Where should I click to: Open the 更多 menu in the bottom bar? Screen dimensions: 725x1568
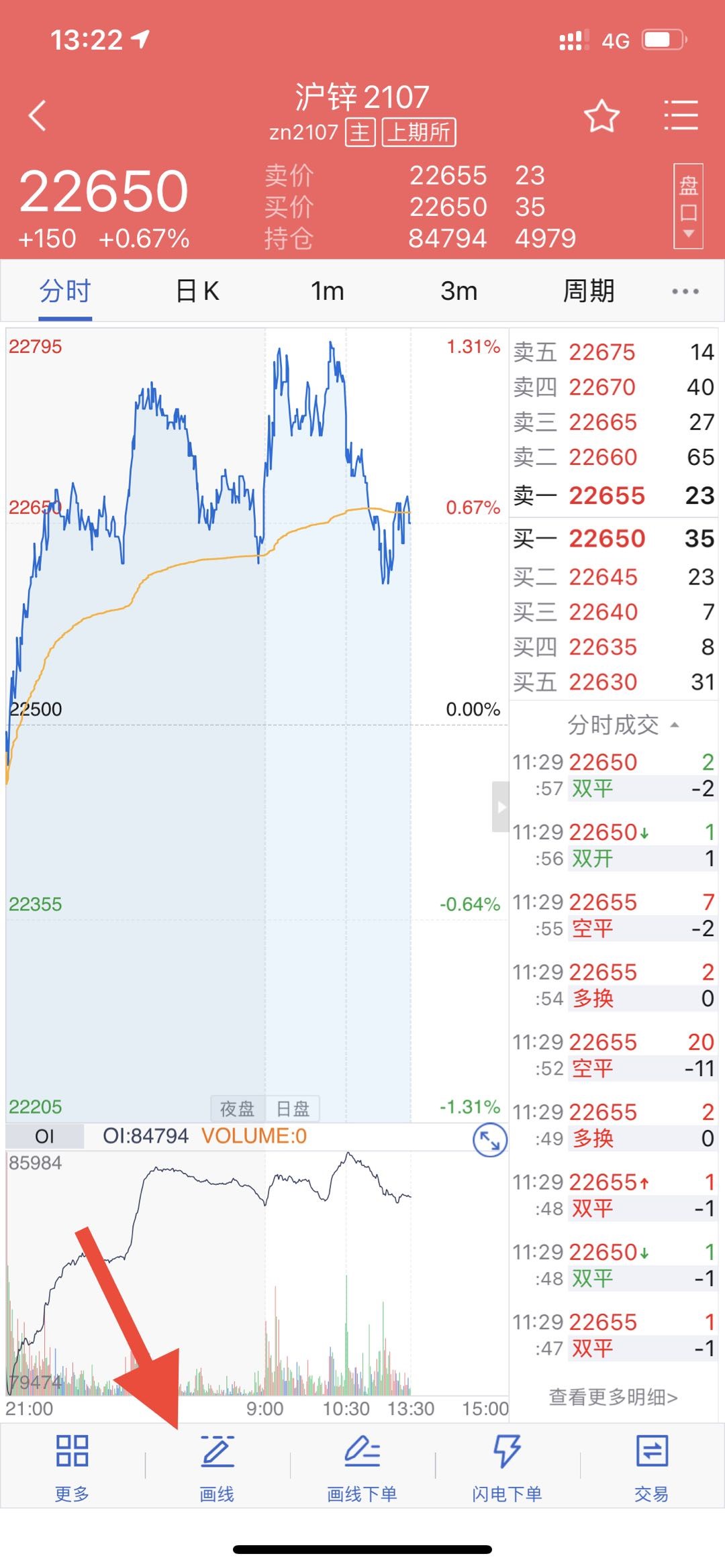72,1465
